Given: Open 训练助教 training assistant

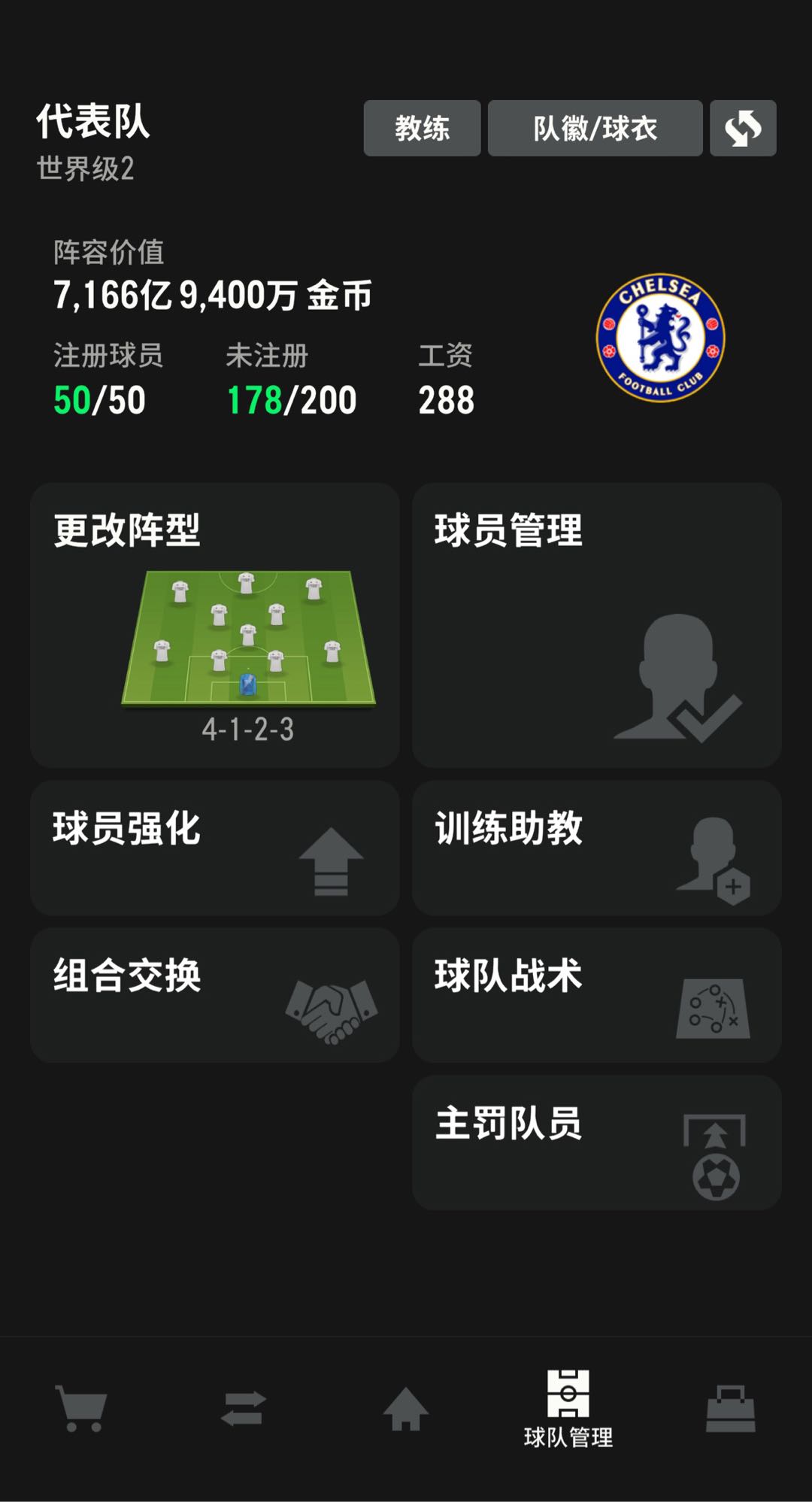Looking at the screenshot, I should 597,848.
